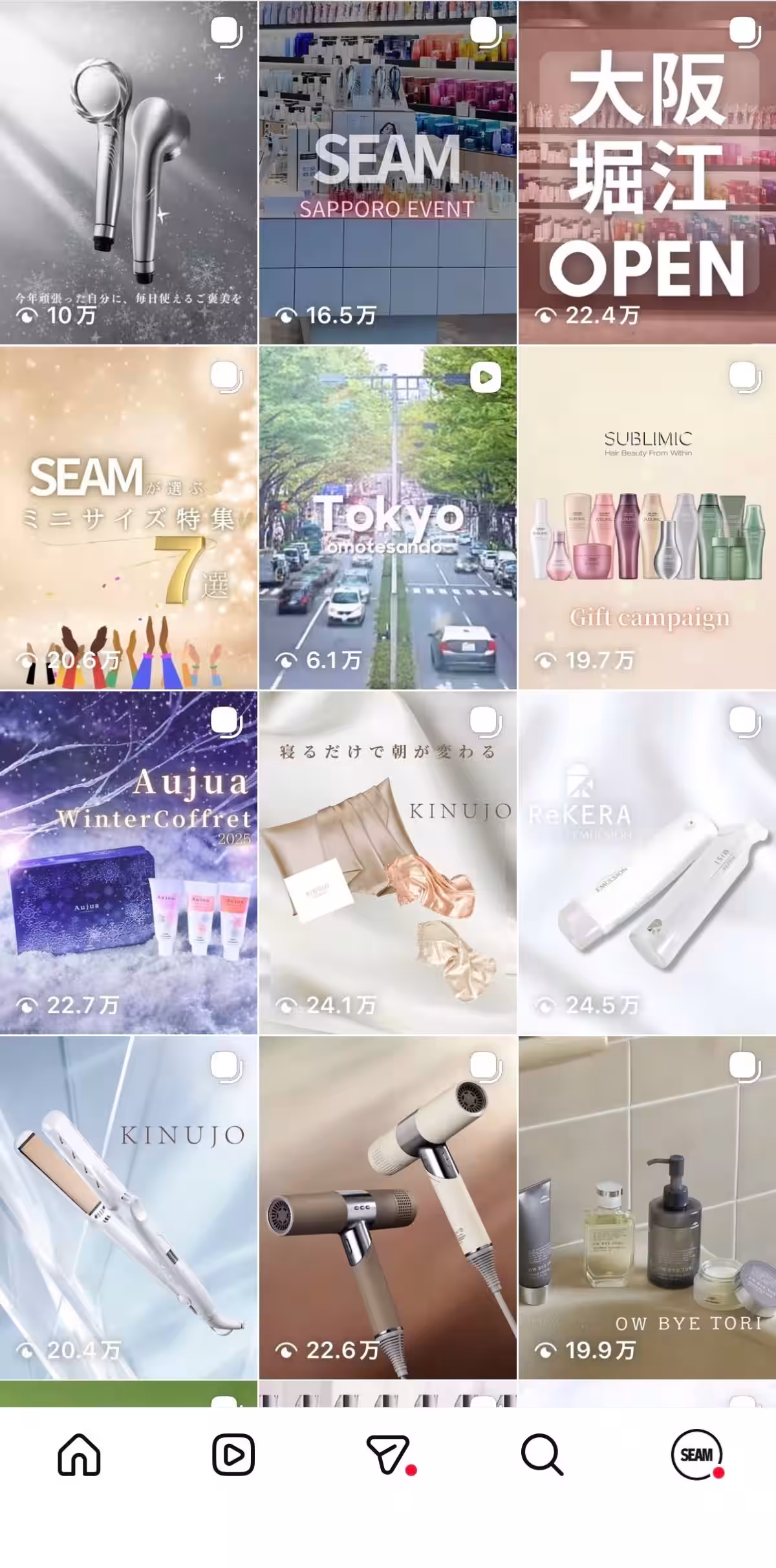View the KINUJO hair straightener post
This screenshot has height=1568, width=776.
pos(129,1207)
